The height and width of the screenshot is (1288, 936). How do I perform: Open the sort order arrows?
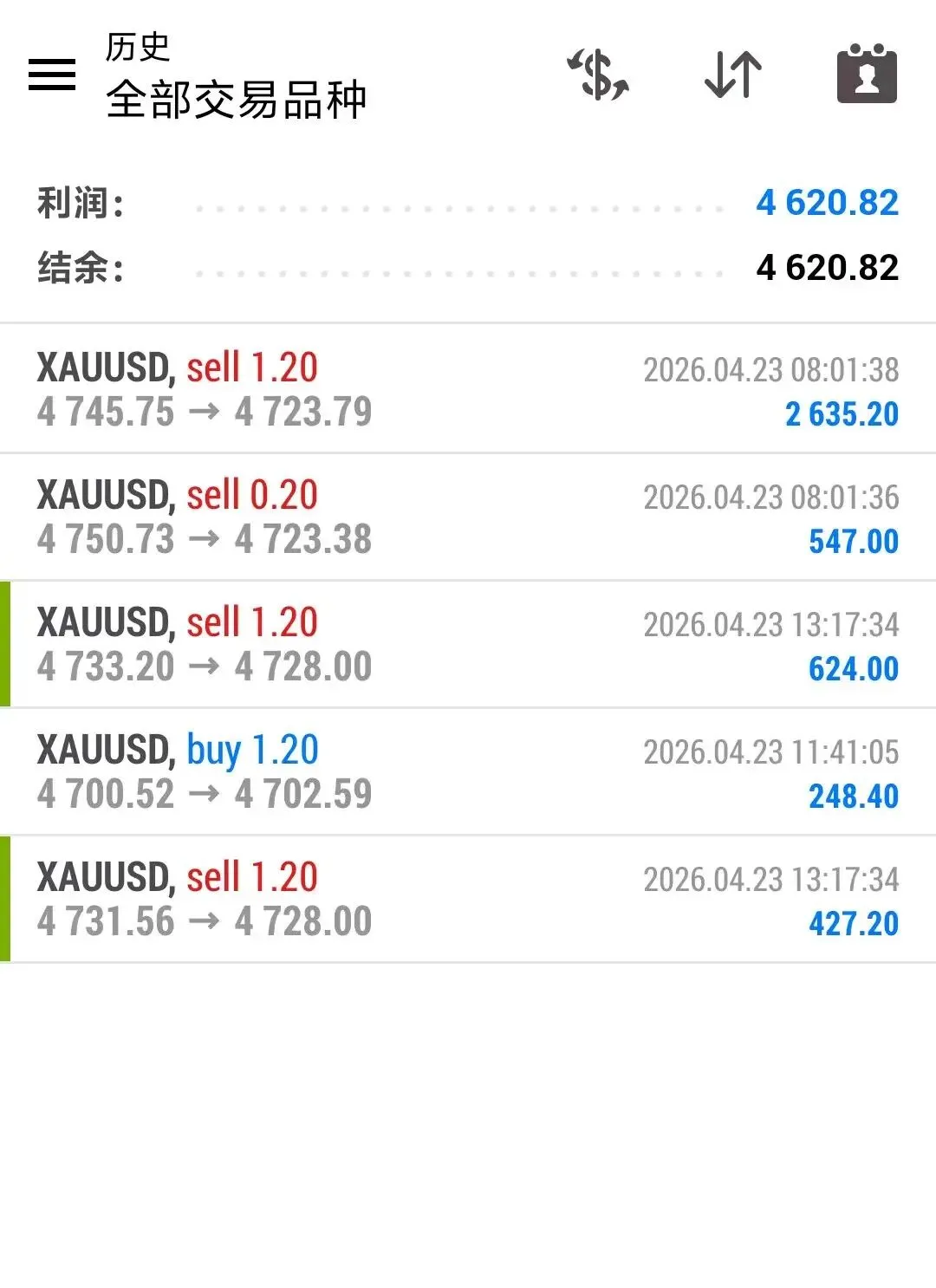click(733, 75)
